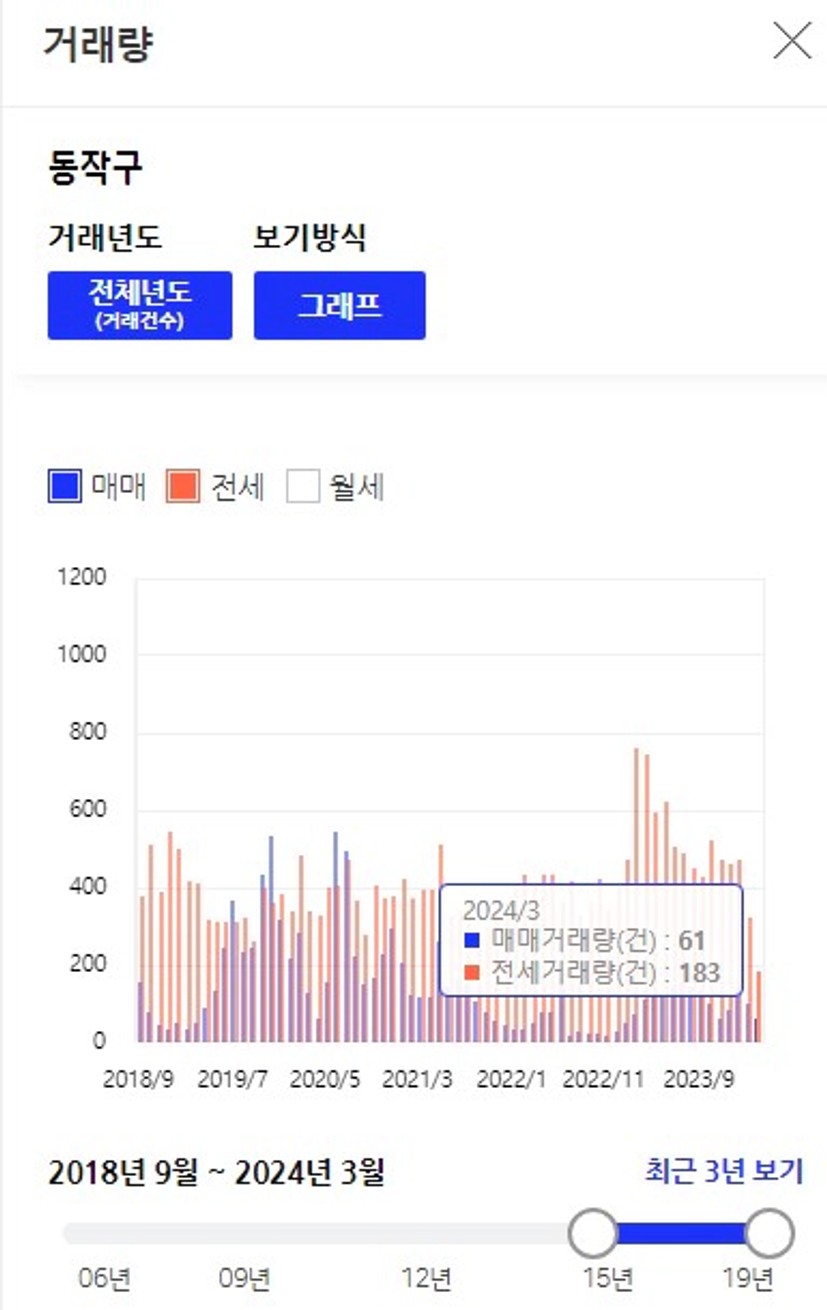Tap the 최근 3년 보기 link
Viewport: 827px width, 1310px height.
[x=724, y=1171]
